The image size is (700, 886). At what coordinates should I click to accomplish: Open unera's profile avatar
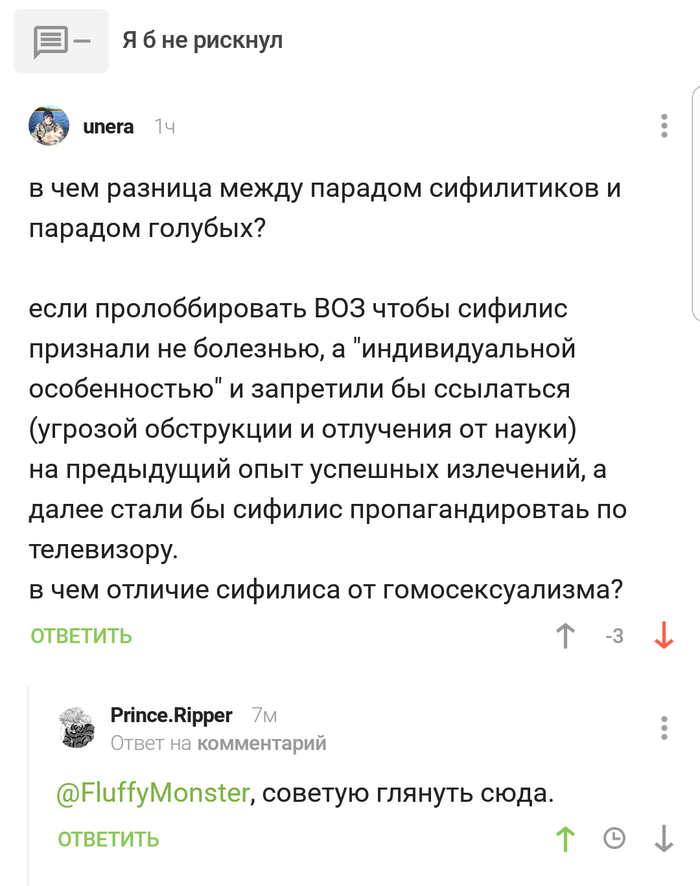coord(49,127)
